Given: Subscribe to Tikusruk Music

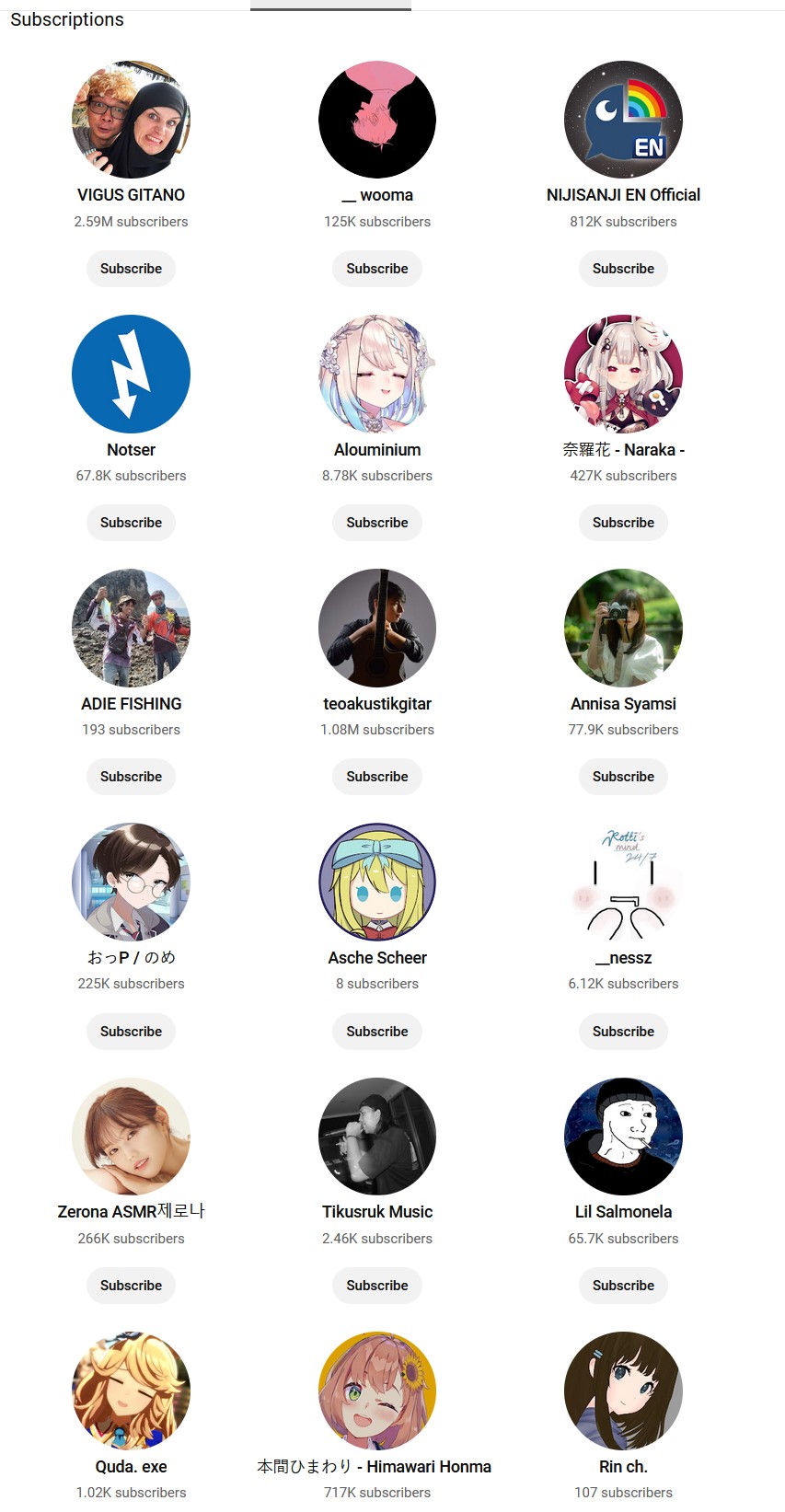Looking at the screenshot, I should click(377, 1286).
